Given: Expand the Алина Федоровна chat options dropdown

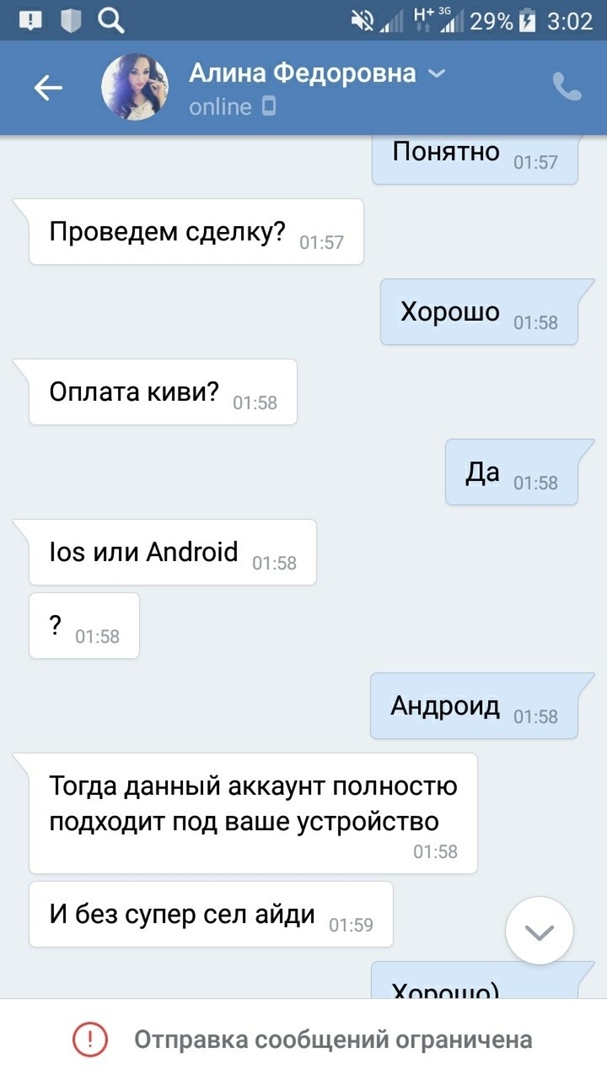Looking at the screenshot, I should [436, 73].
